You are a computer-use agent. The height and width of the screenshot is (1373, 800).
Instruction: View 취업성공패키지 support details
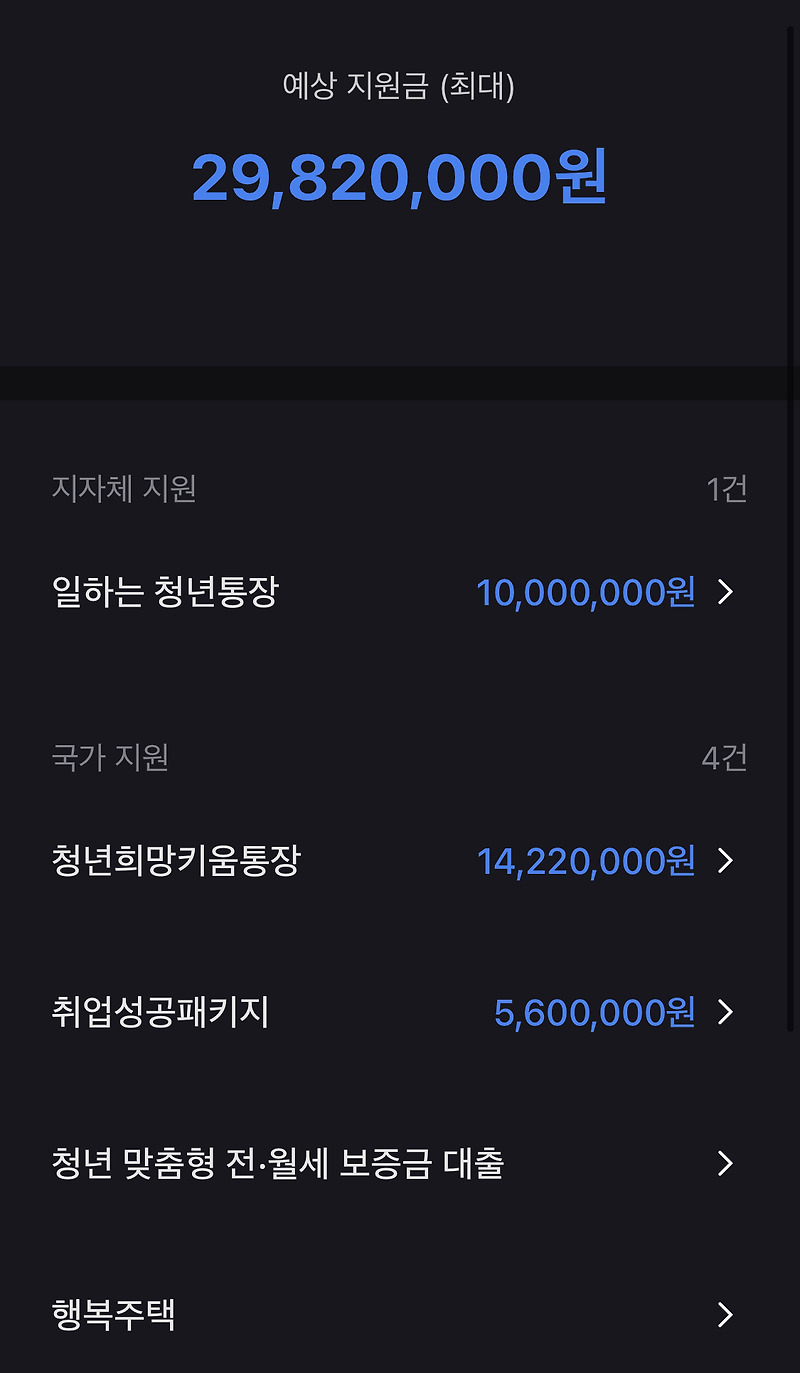point(398,1012)
